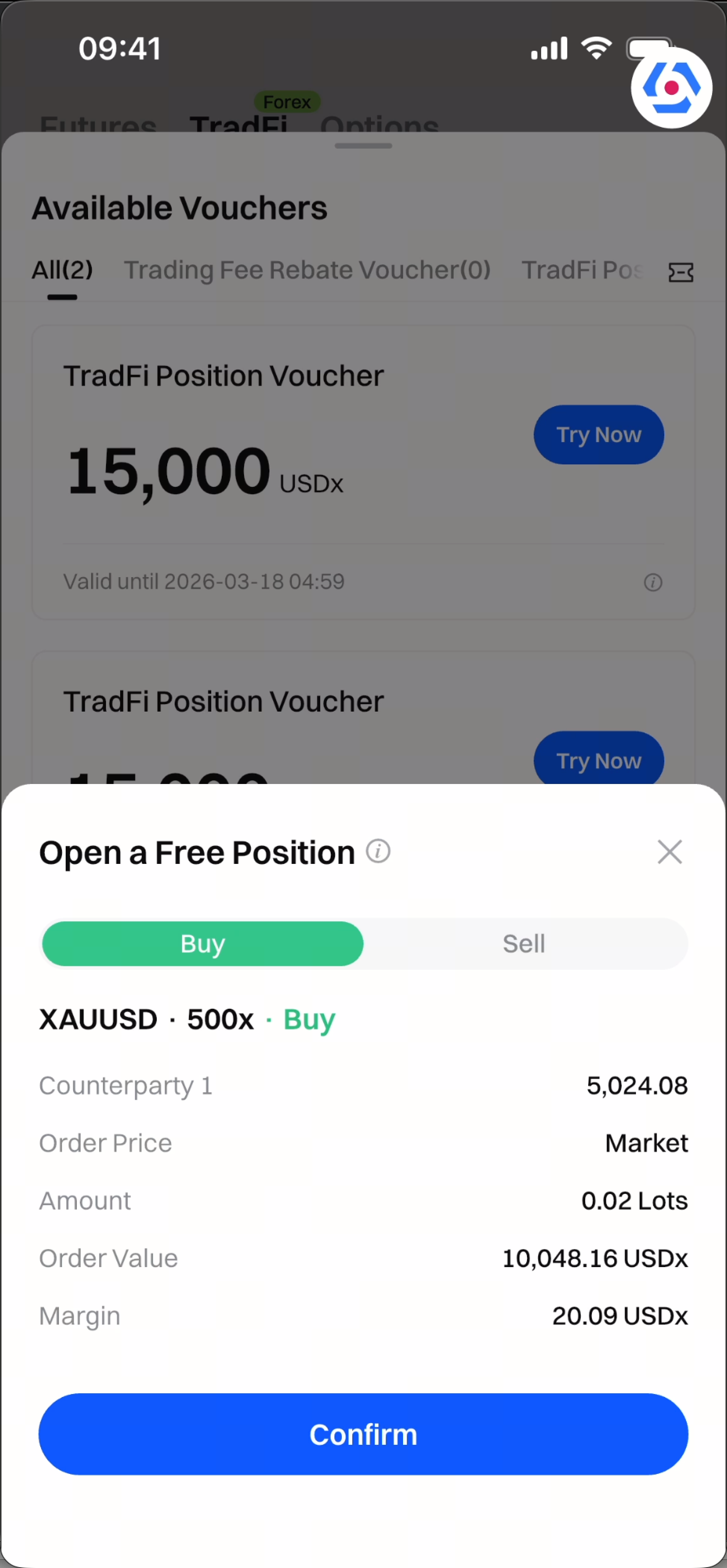Close the Open a Free Position sheet
This screenshot has height=1568, width=727.
(x=669, y=852)
